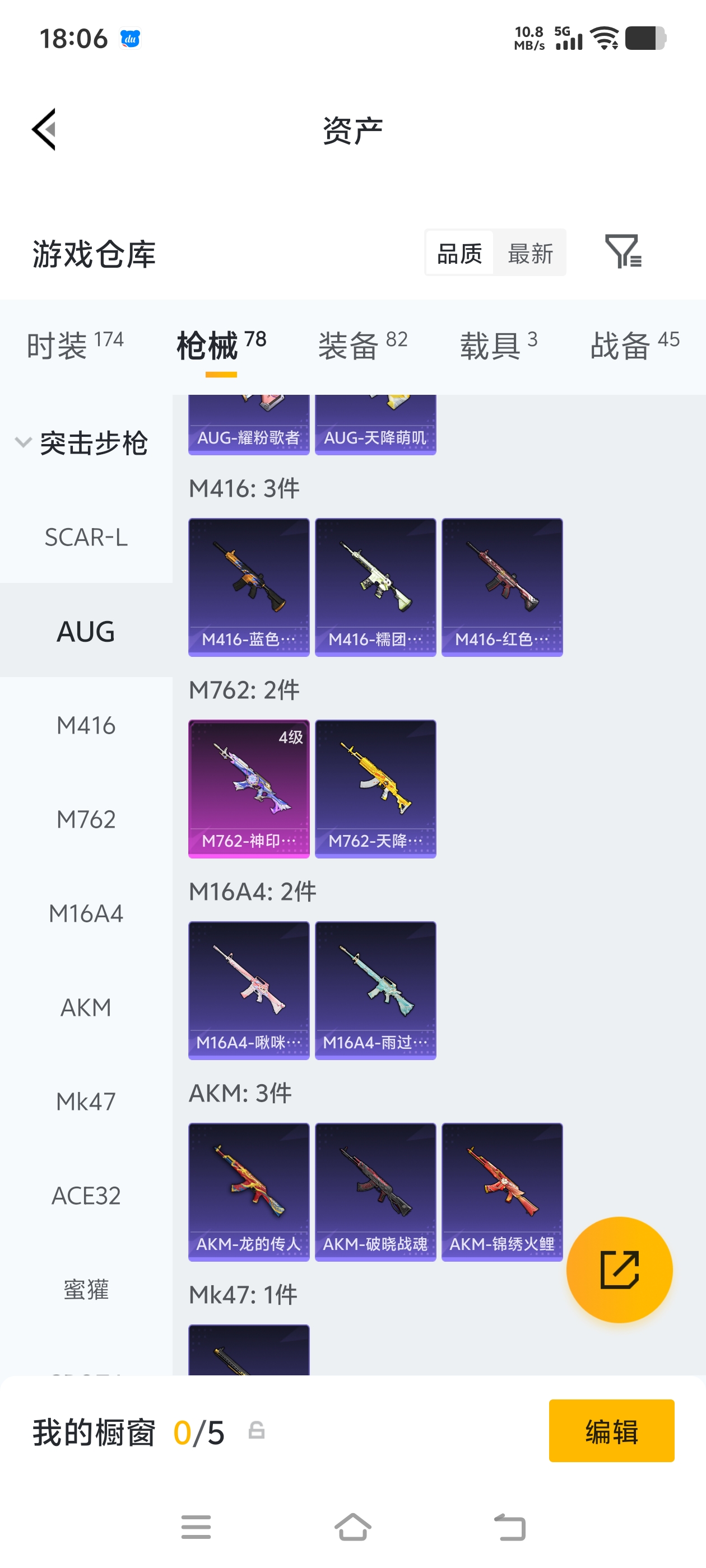The image size is (706, 1568).
Task: Go back using the top-left arrow
Action: pos(44,129)
